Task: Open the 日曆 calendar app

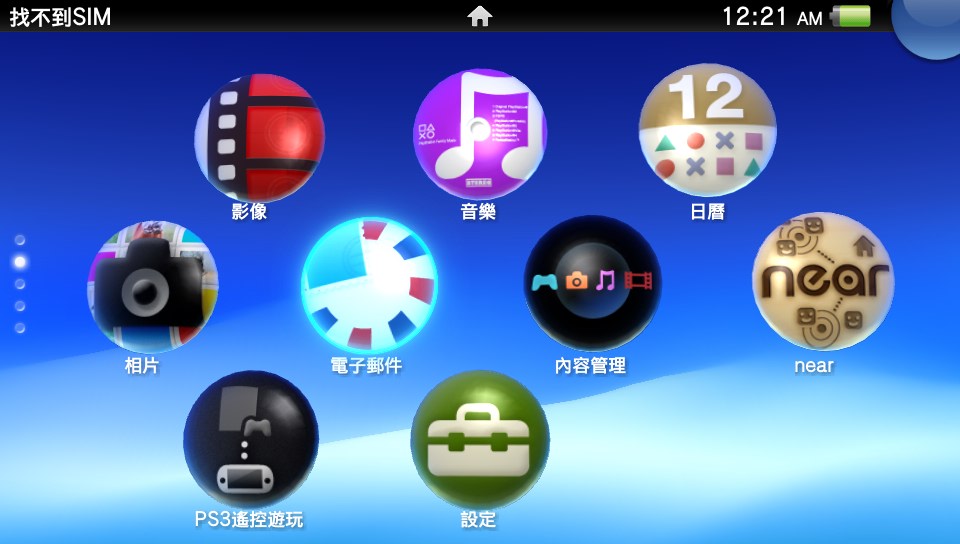Action: pos(707,131)
